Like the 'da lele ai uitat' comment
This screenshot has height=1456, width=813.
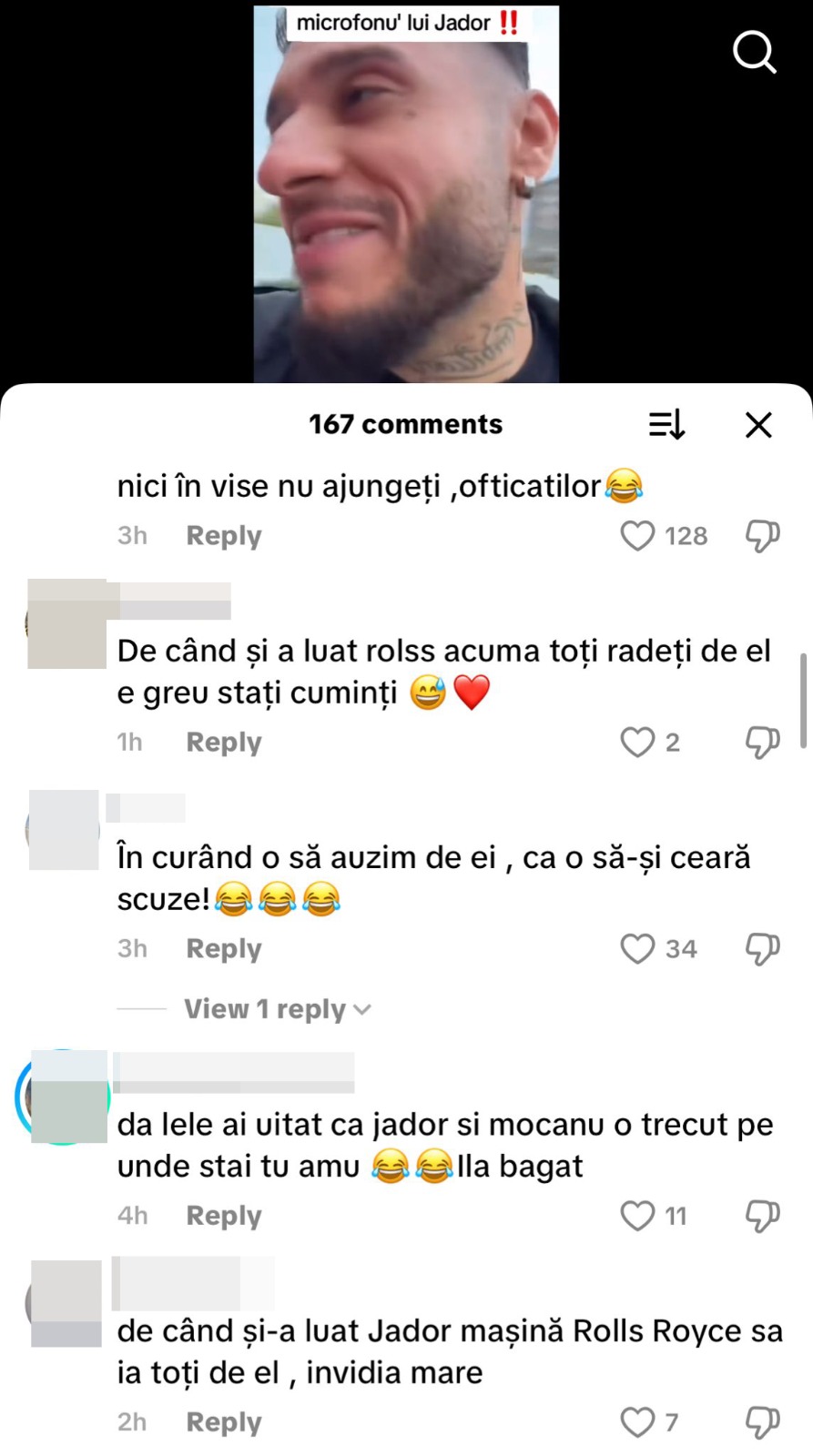coord(637,1216)
